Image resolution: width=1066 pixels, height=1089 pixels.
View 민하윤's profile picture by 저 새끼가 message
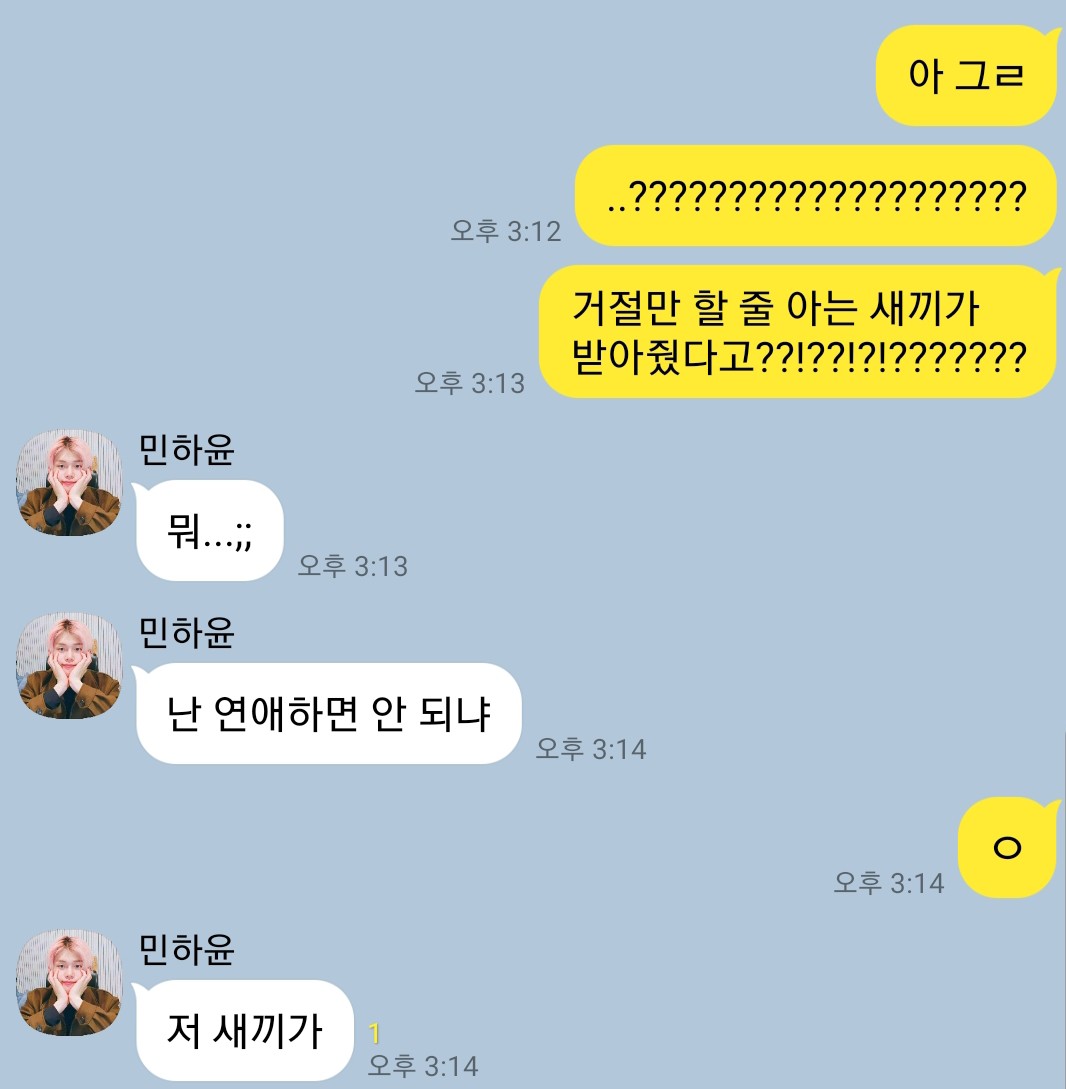point(68,983)
